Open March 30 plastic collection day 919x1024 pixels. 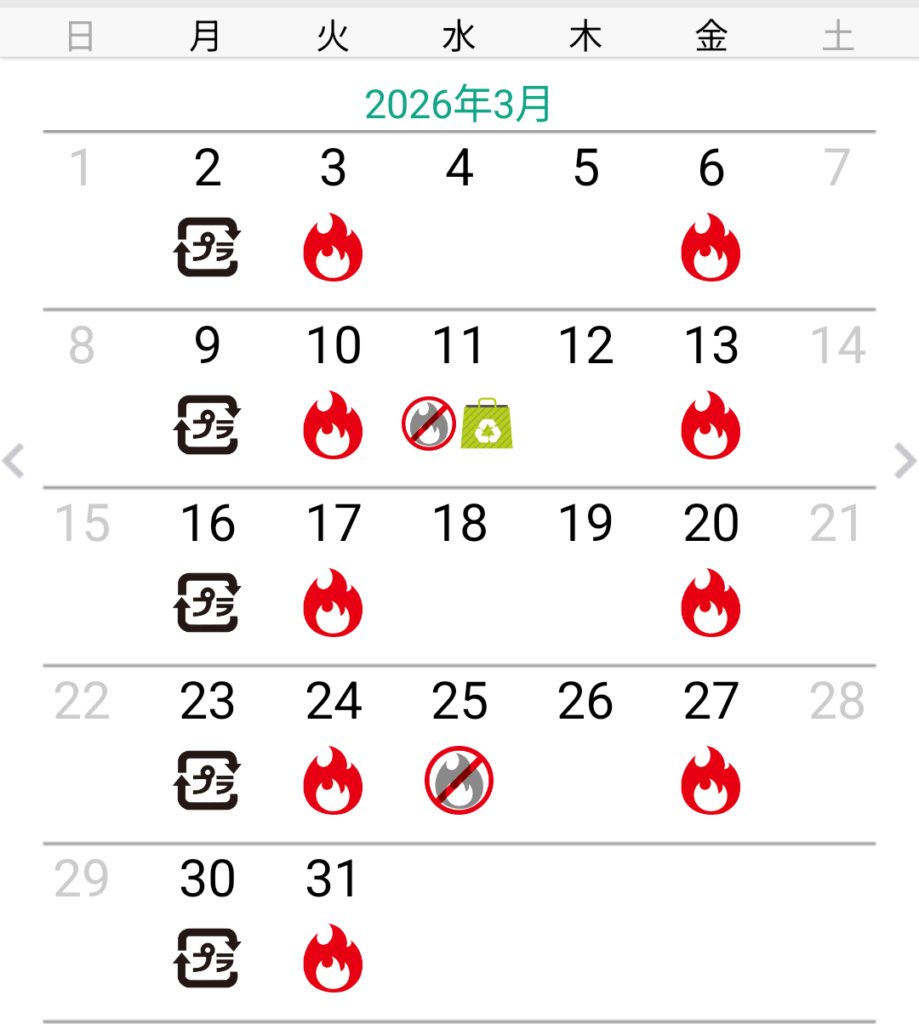click(207, 928)
